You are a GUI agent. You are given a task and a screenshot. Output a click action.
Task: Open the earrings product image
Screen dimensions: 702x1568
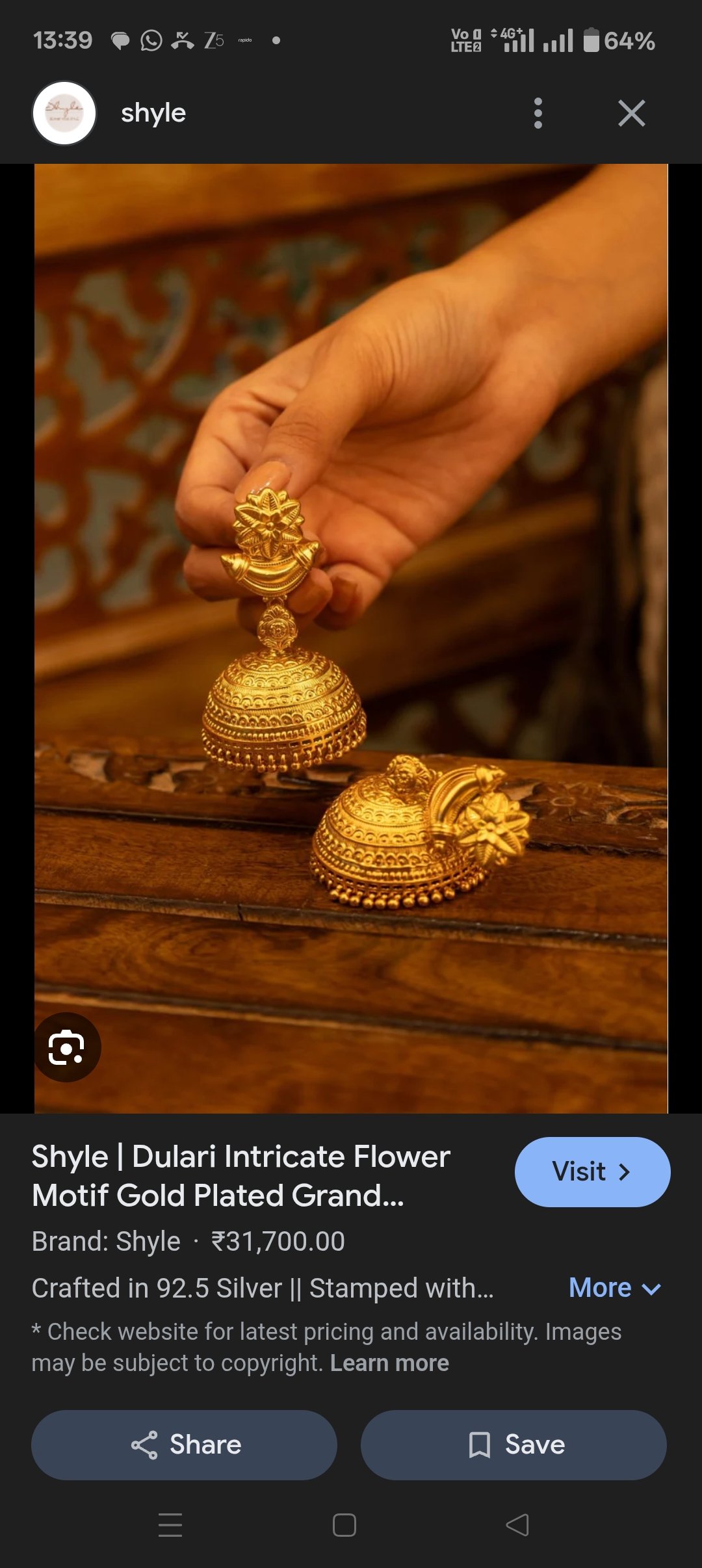(x=351, y=637)
